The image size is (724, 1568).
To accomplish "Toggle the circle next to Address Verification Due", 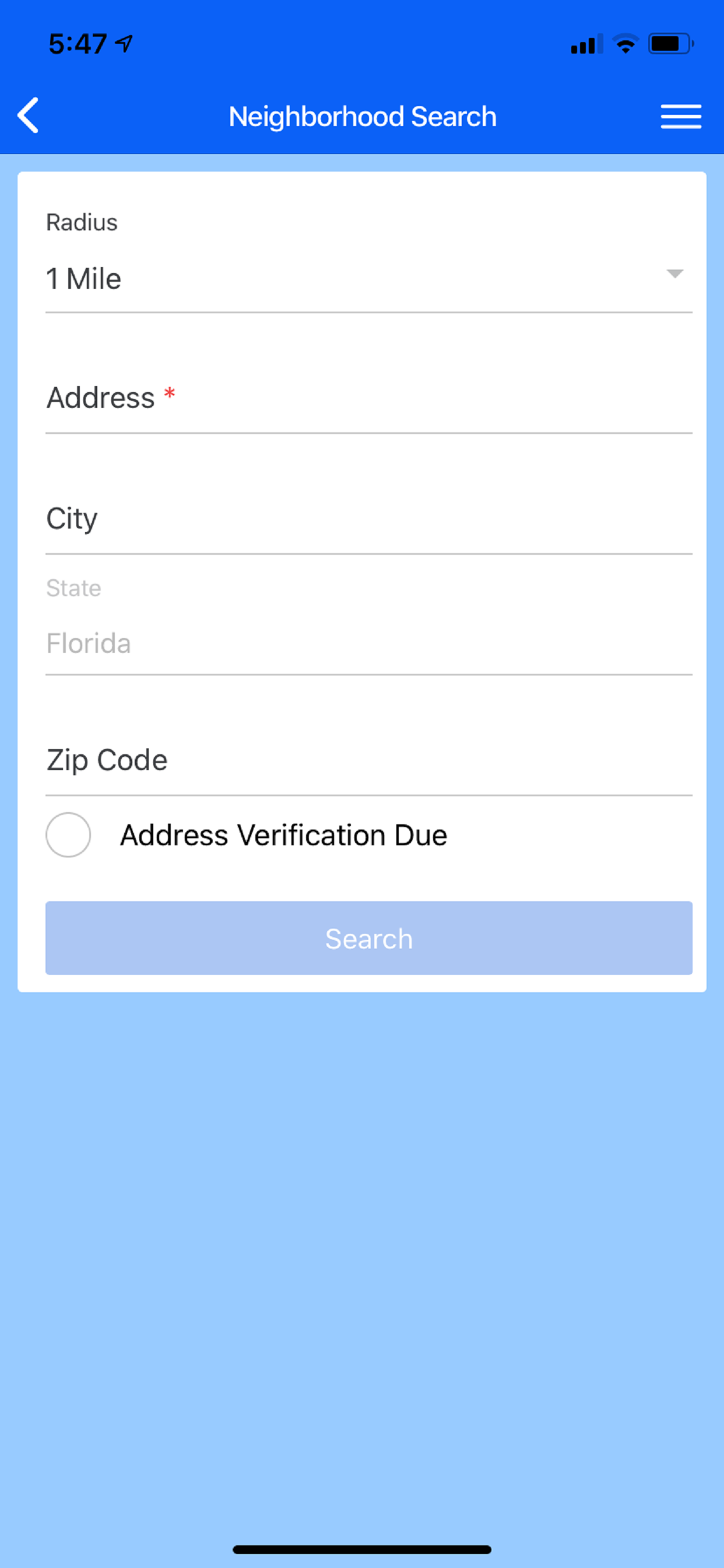I will tap(68, 835).
